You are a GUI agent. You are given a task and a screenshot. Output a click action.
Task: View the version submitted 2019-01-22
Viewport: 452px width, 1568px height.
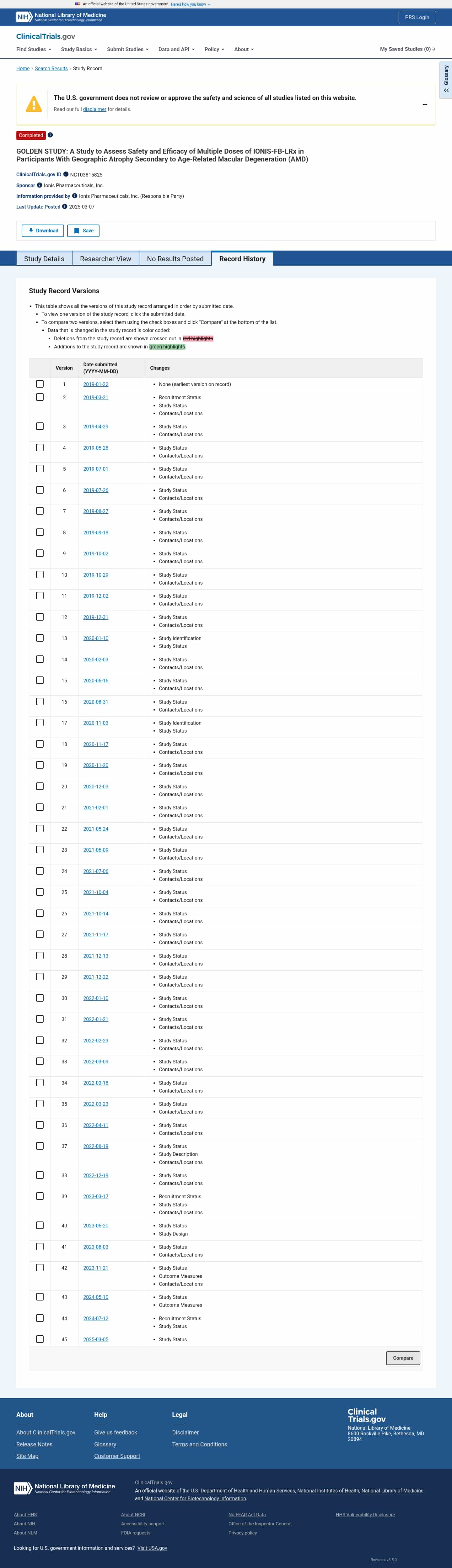tap(96, 385)
